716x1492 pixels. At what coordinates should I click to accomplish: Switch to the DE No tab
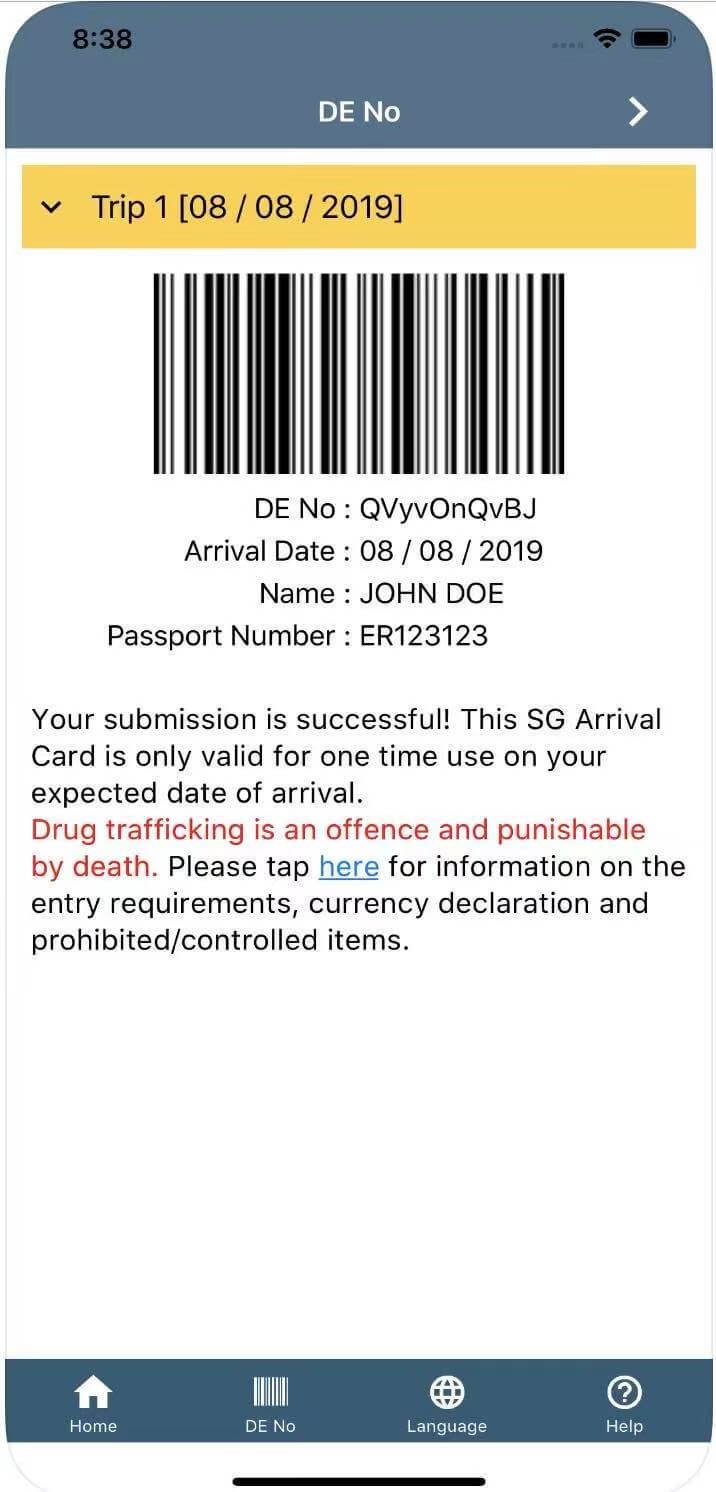[x=270, y=1404]
